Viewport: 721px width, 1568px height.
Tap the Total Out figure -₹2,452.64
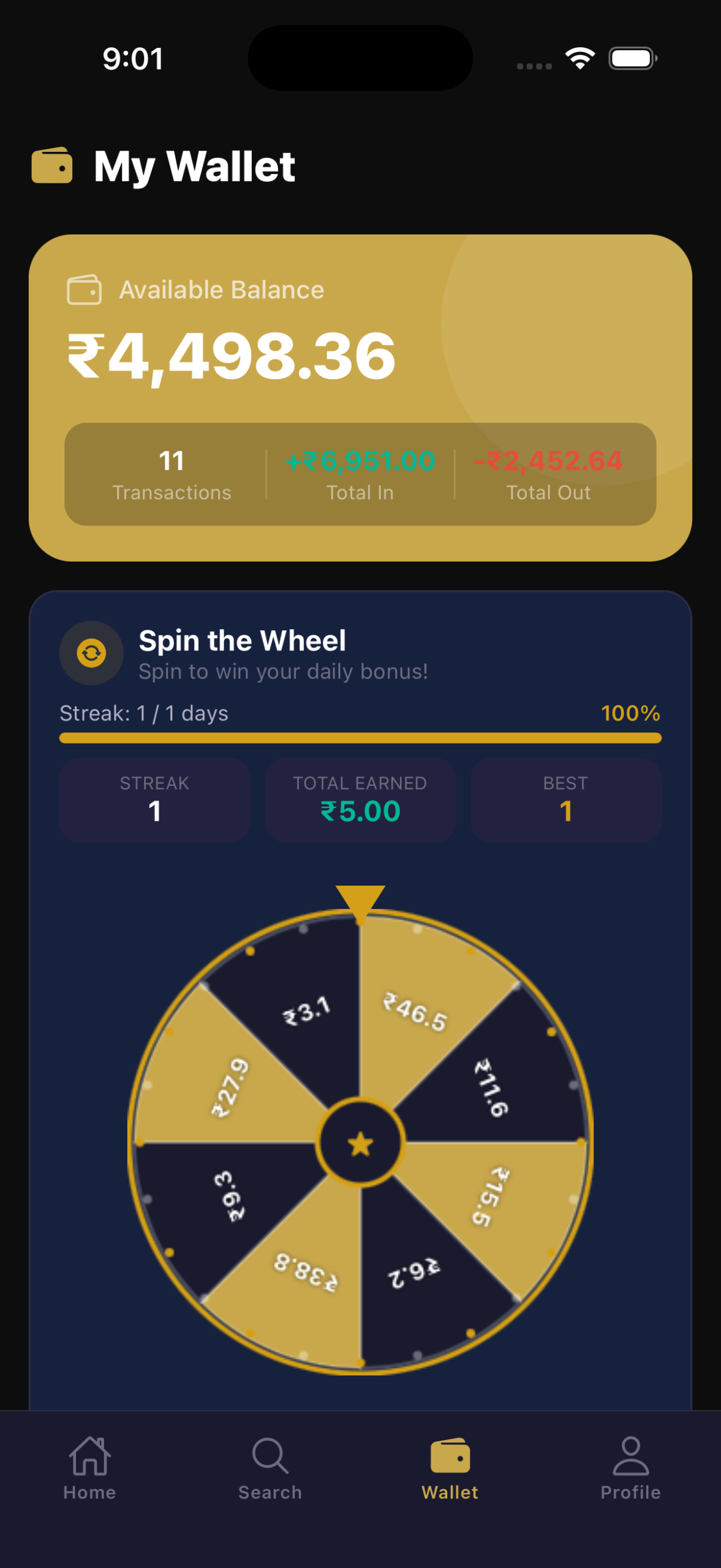548,462
